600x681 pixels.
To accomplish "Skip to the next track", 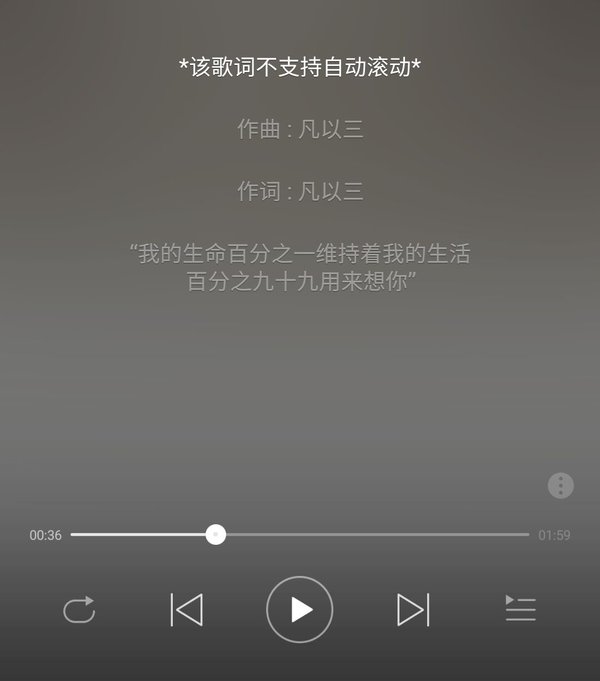I will [413, 609].
